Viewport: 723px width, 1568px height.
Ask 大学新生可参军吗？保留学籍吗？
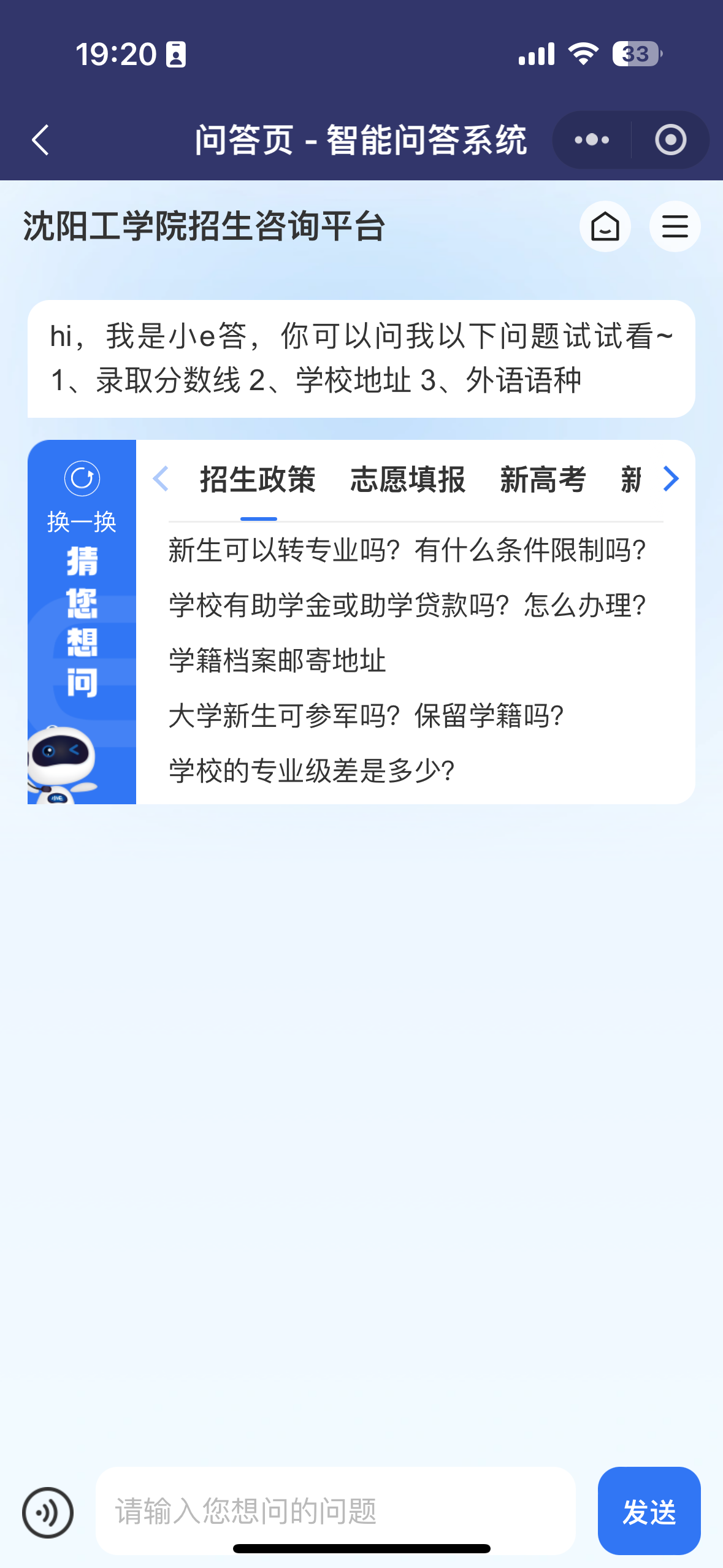tap(366, 716)
